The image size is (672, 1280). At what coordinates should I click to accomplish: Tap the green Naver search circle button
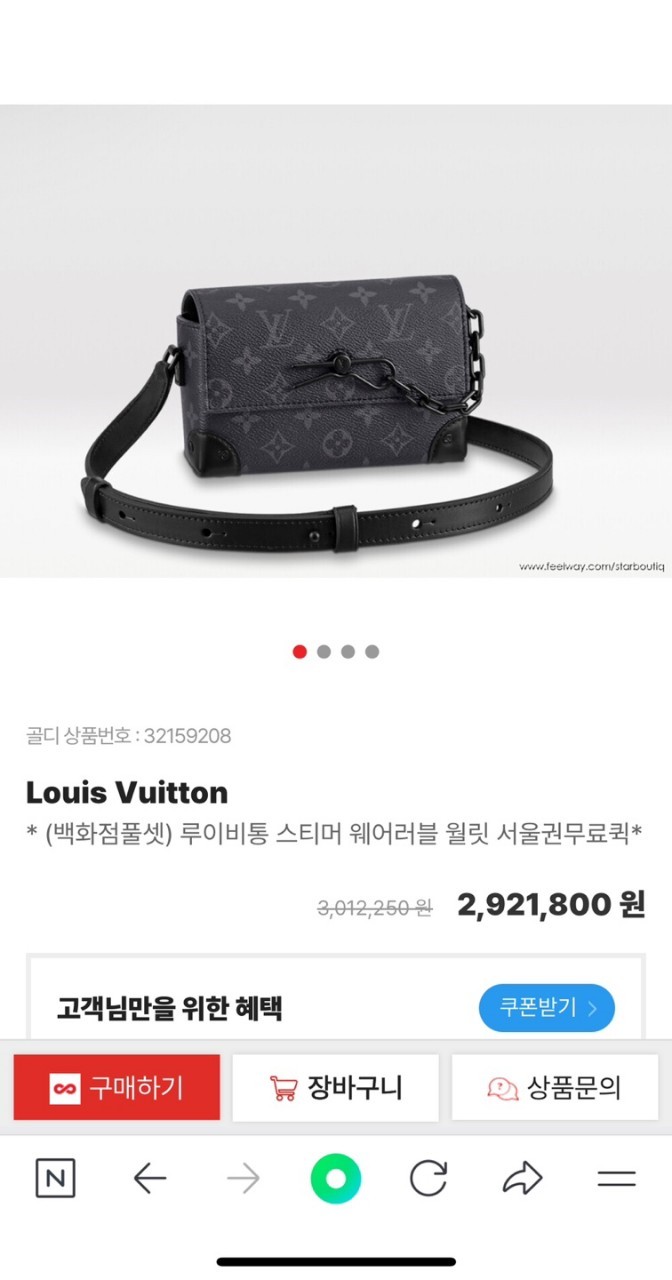pyautogui.click(x=336, y=1179)
